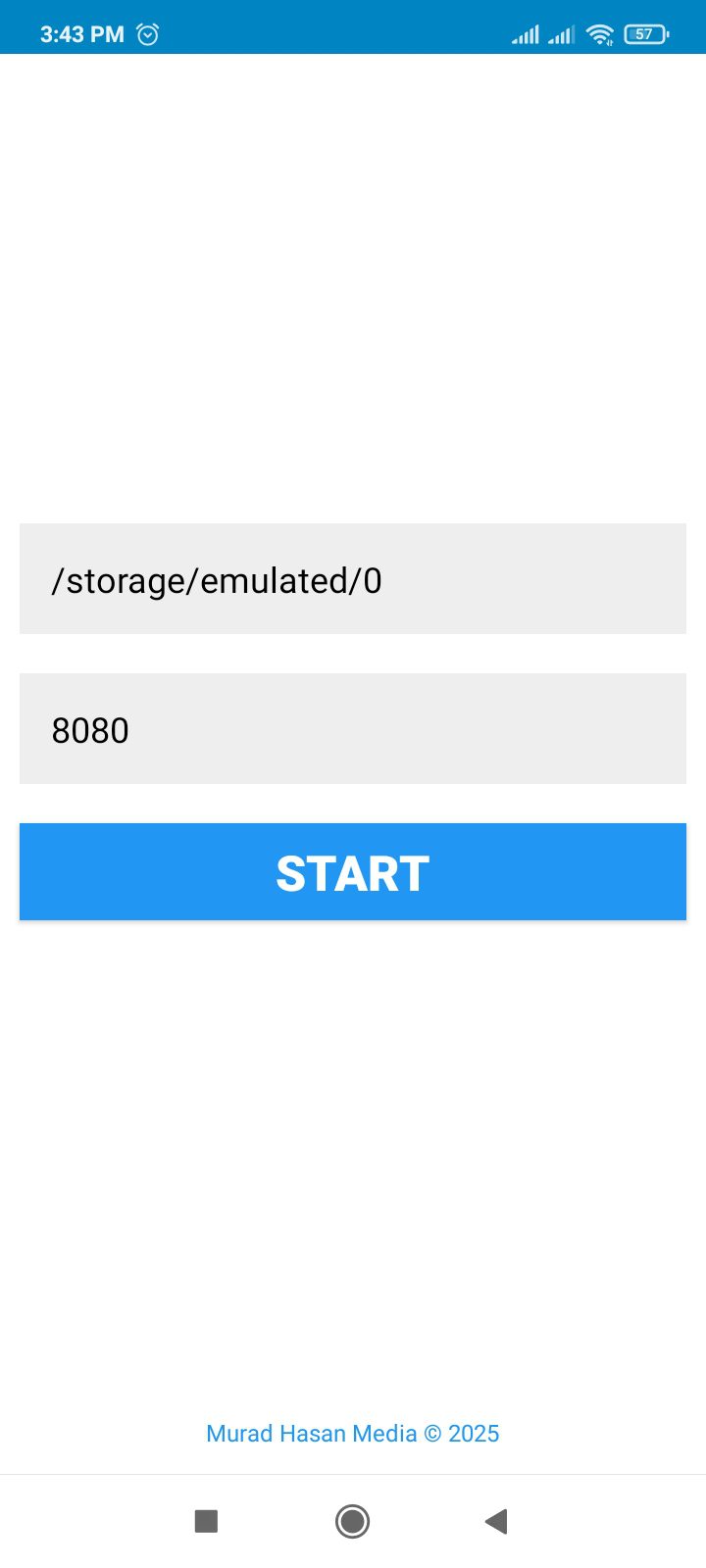Image resolution: width=706 pixels, height=1568 pixels.
Task: Place cursor in the storage path text
Action: click(x=216, y=578)
